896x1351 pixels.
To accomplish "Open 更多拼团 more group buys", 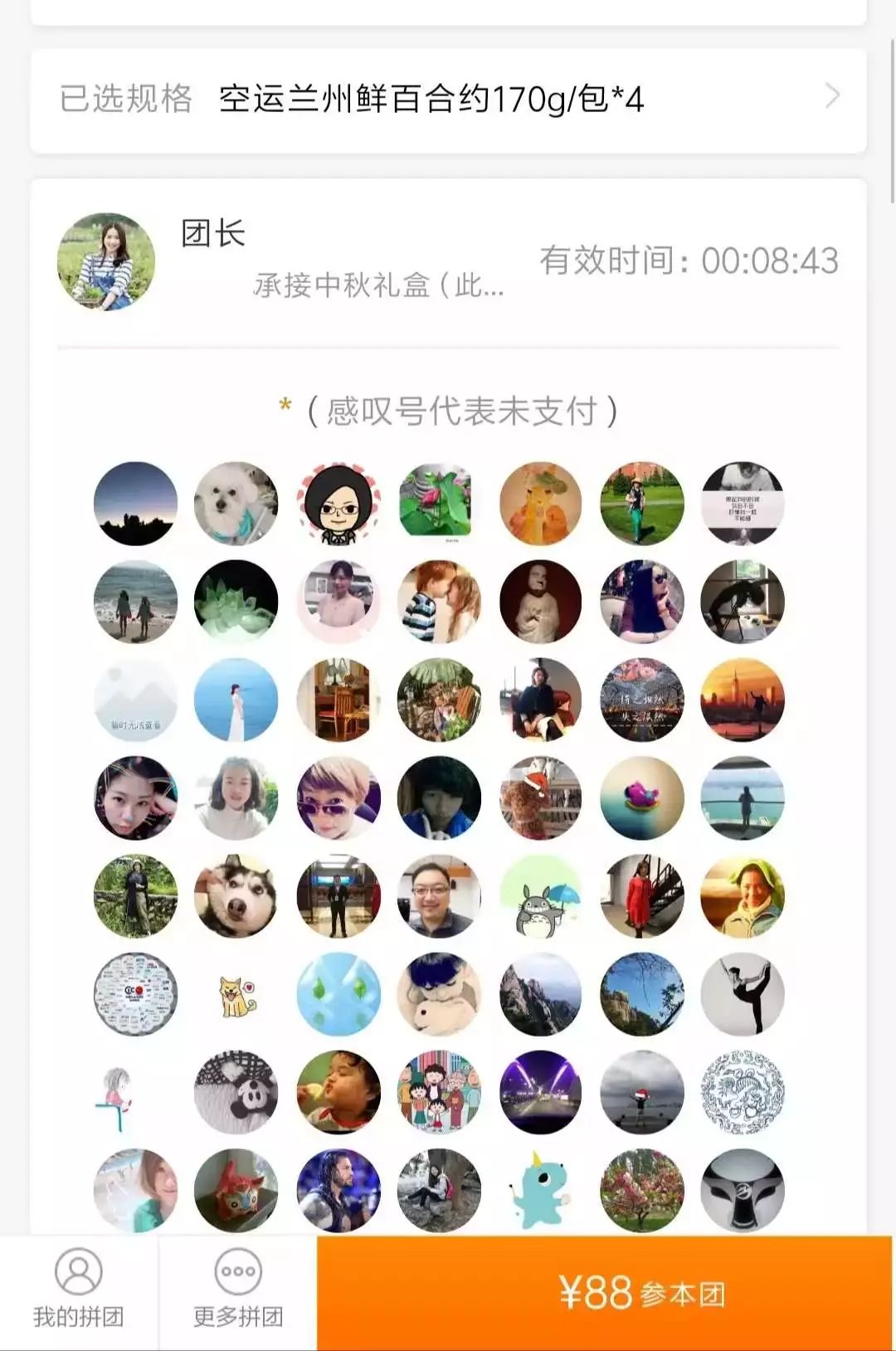I will tap(238, 1290).
